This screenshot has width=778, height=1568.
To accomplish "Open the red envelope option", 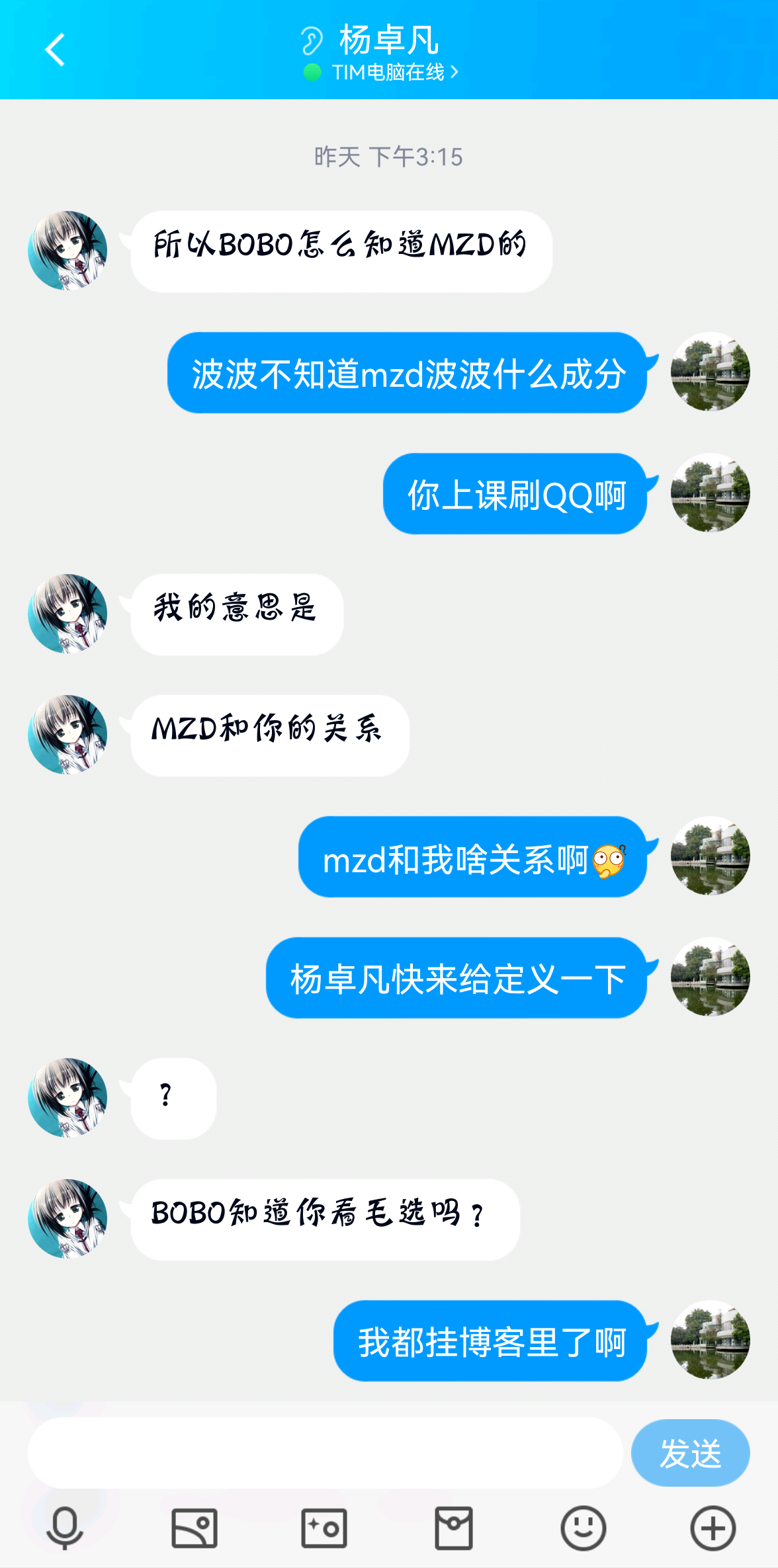I will (453, 1528).
